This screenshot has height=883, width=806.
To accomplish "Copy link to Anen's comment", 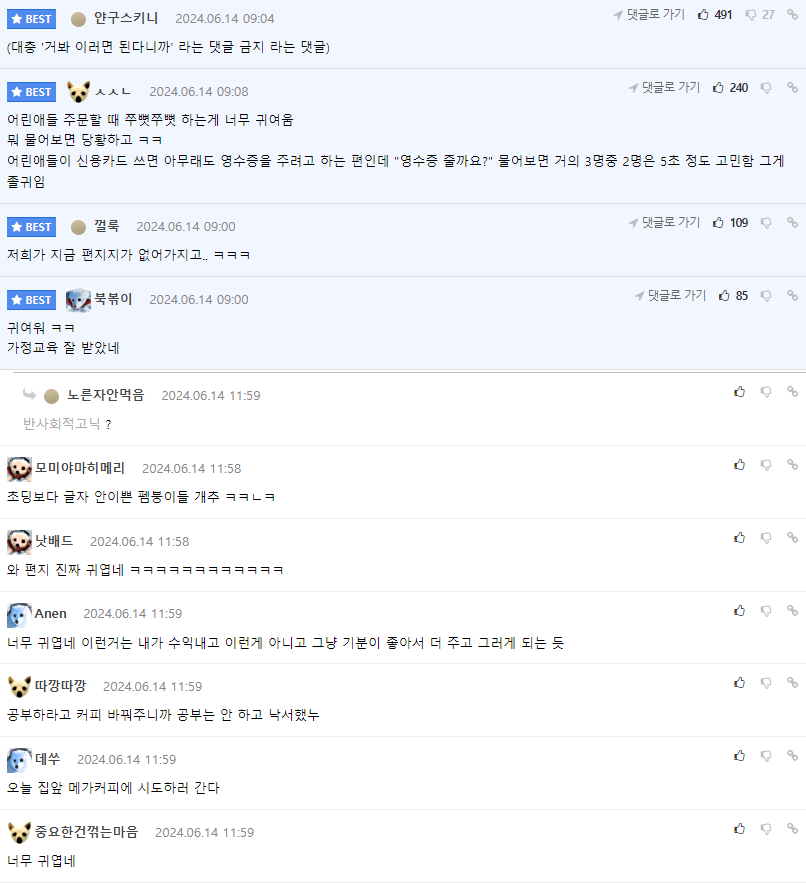I will click(x=792, y=610).
